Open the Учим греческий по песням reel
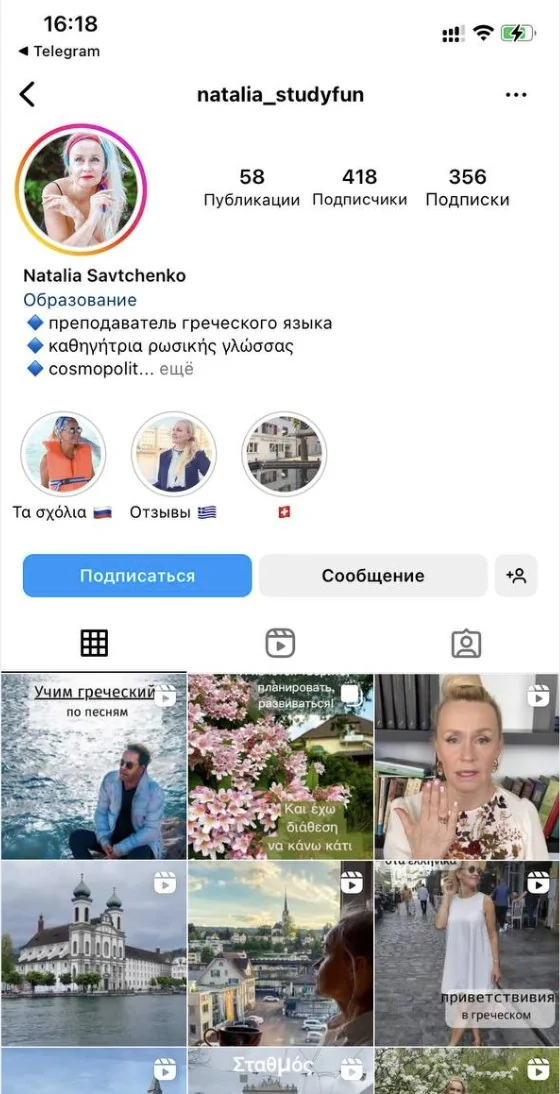The image size is (560, 1094). tap(93, 766)
